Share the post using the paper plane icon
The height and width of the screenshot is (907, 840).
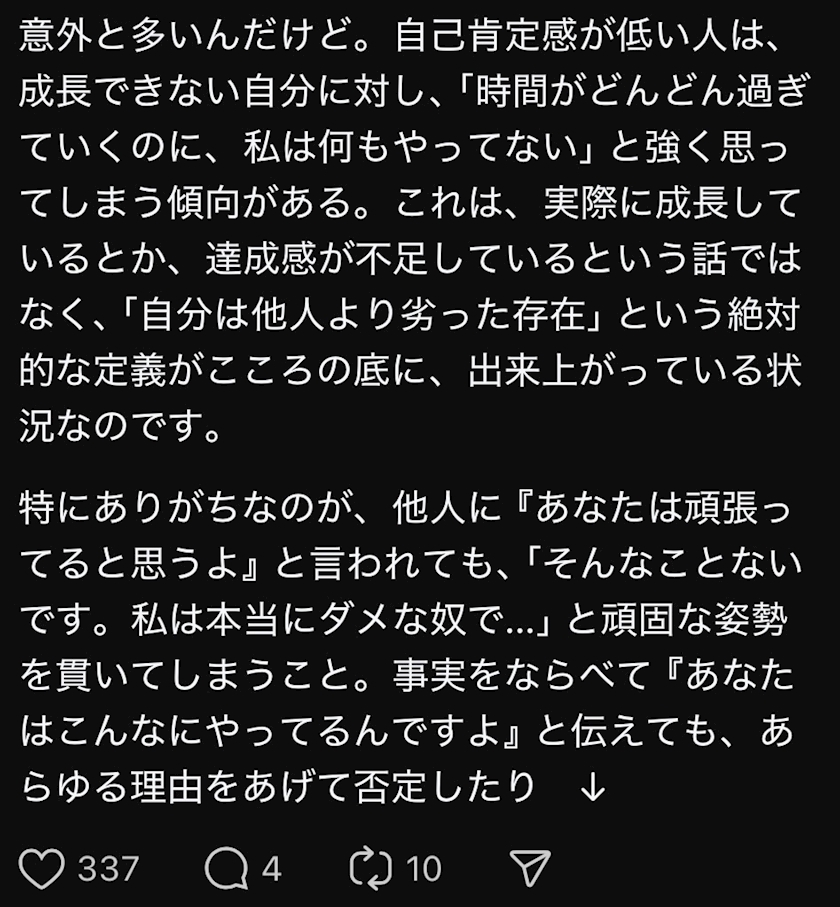click(x=530, y=868)
